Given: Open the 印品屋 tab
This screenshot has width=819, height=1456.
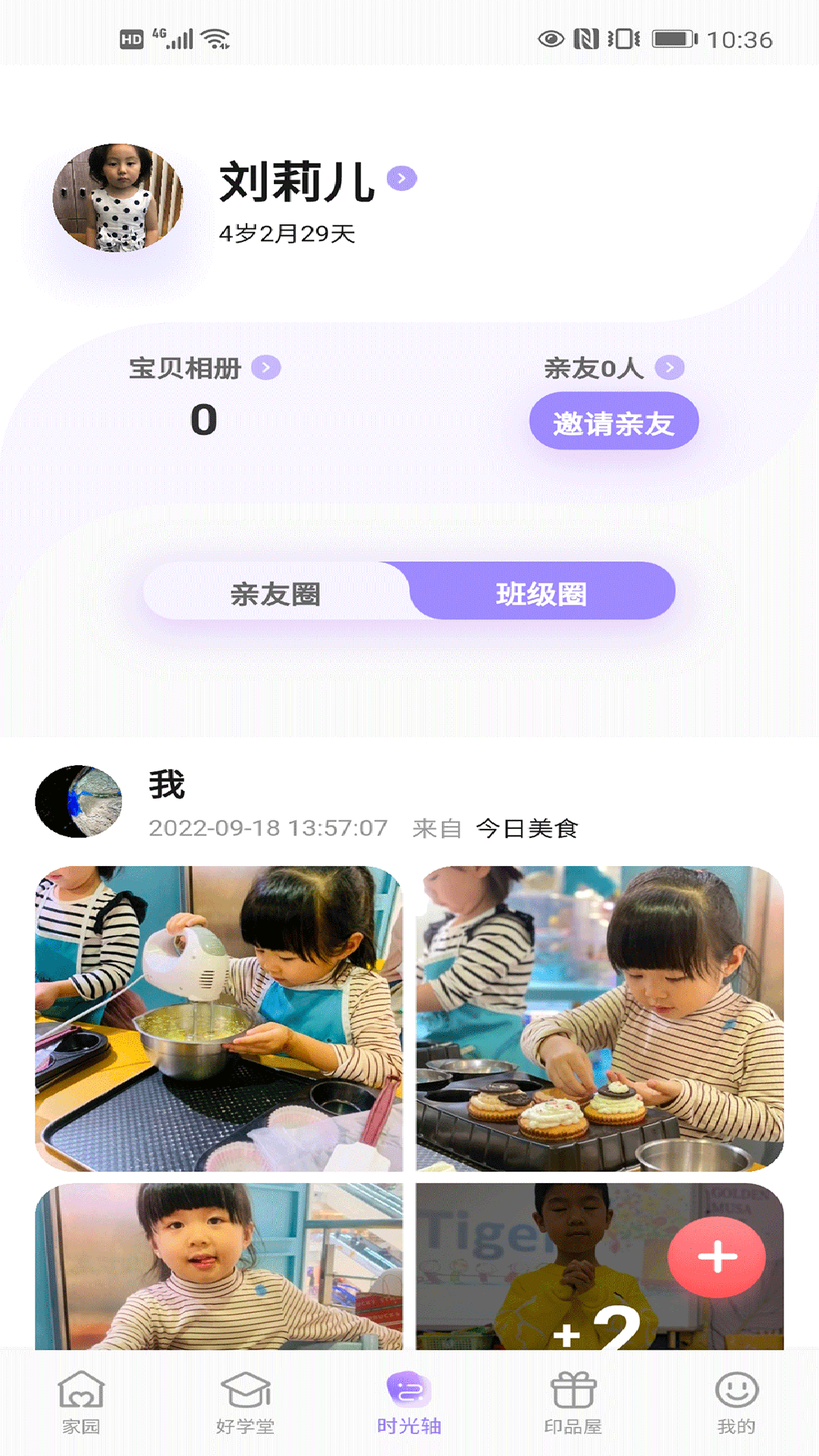Looking at the screenshot, I should point(573,1403).
